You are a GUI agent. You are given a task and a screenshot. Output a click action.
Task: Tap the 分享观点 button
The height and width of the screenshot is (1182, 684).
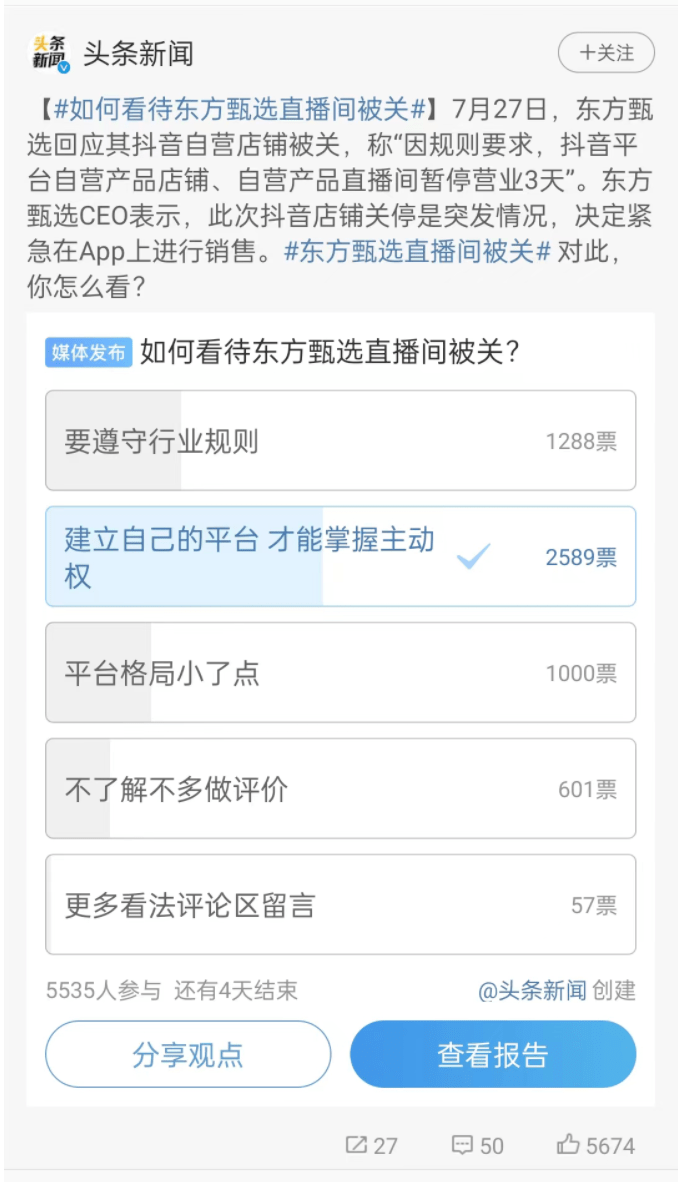[188, 1054]
